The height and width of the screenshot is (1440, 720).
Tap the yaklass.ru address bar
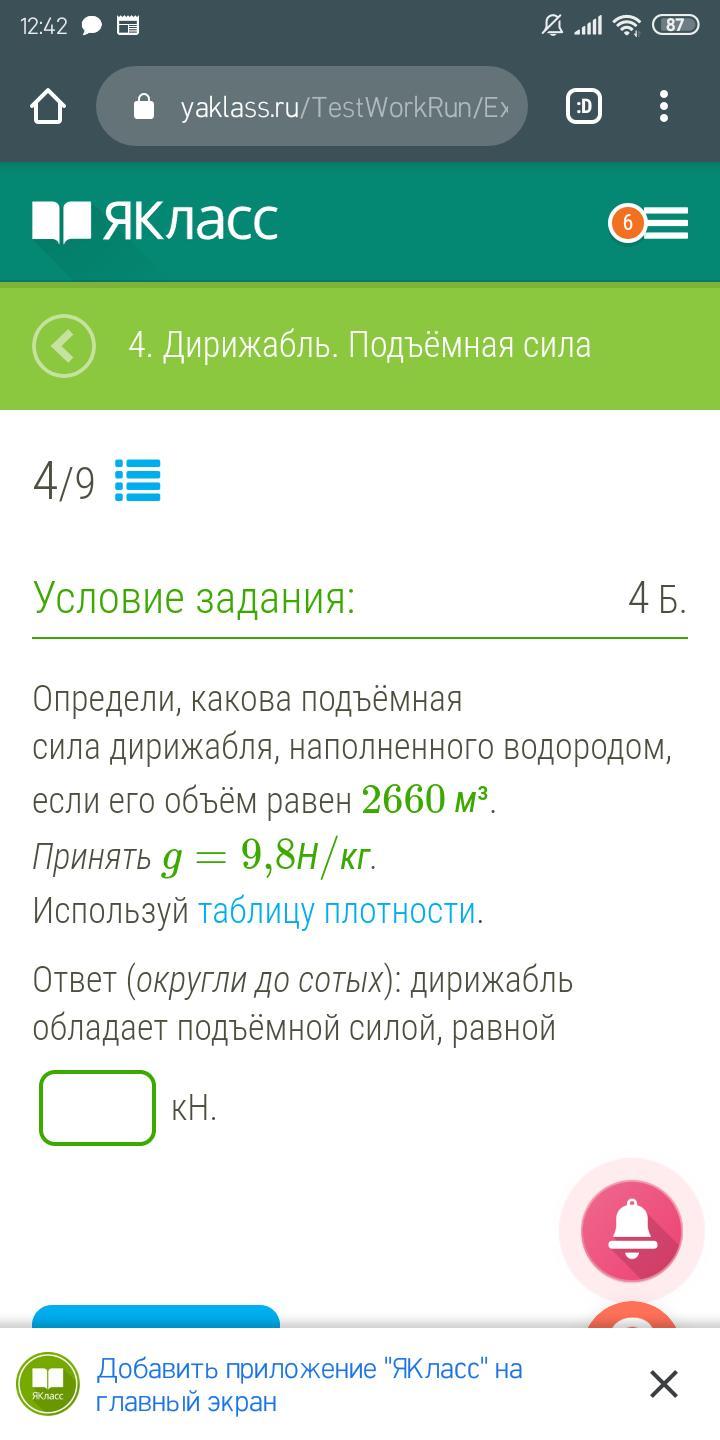[312, 107]
